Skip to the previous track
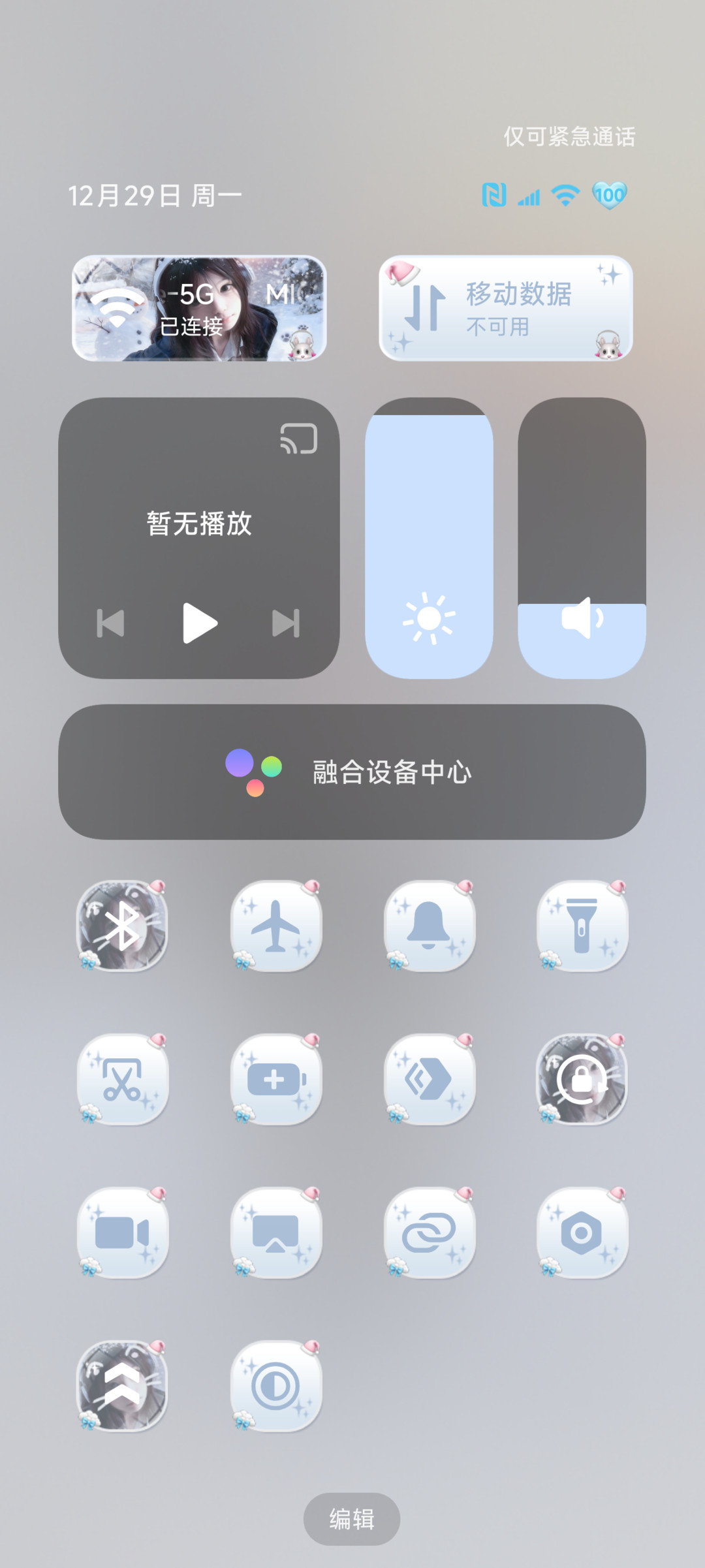The image size is (705, 1568). click(x=110, y=623)
